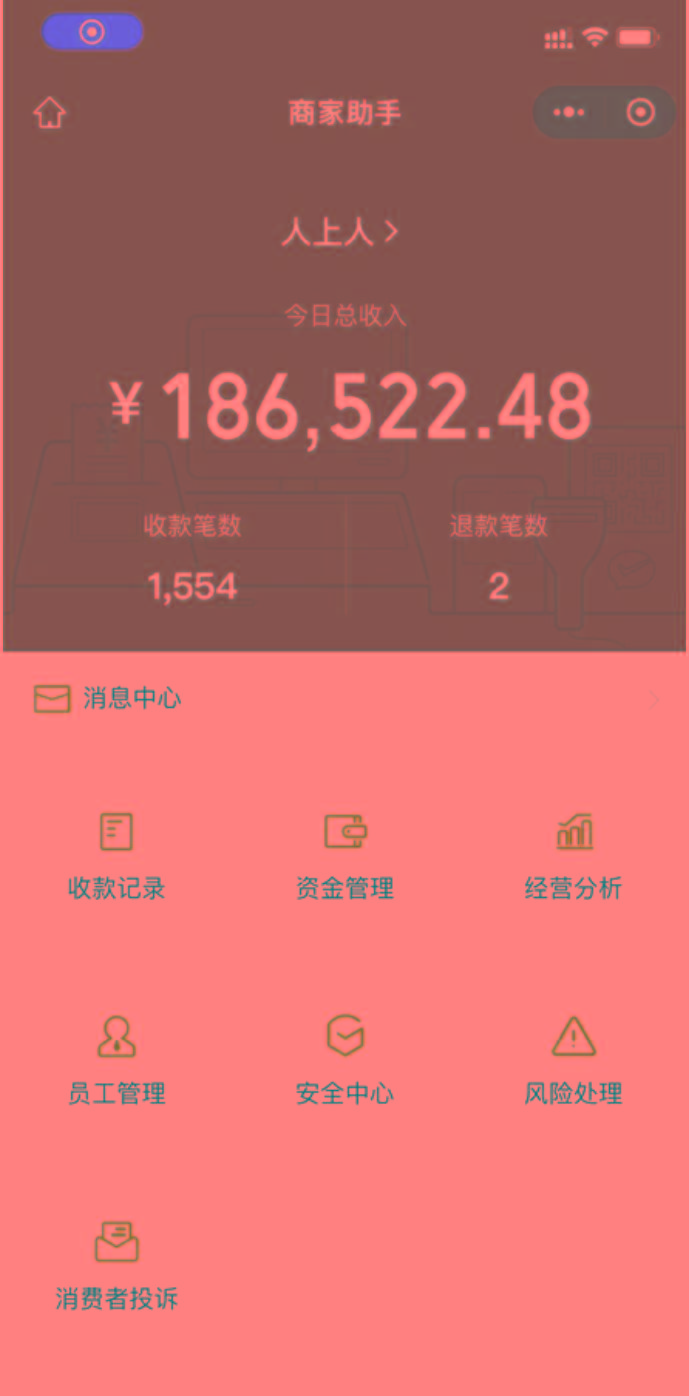The height and width of the screenshot is (1396, 689).
Task: View 消费者投诉 consumer complaints
Action: [x=116, y=1266]
